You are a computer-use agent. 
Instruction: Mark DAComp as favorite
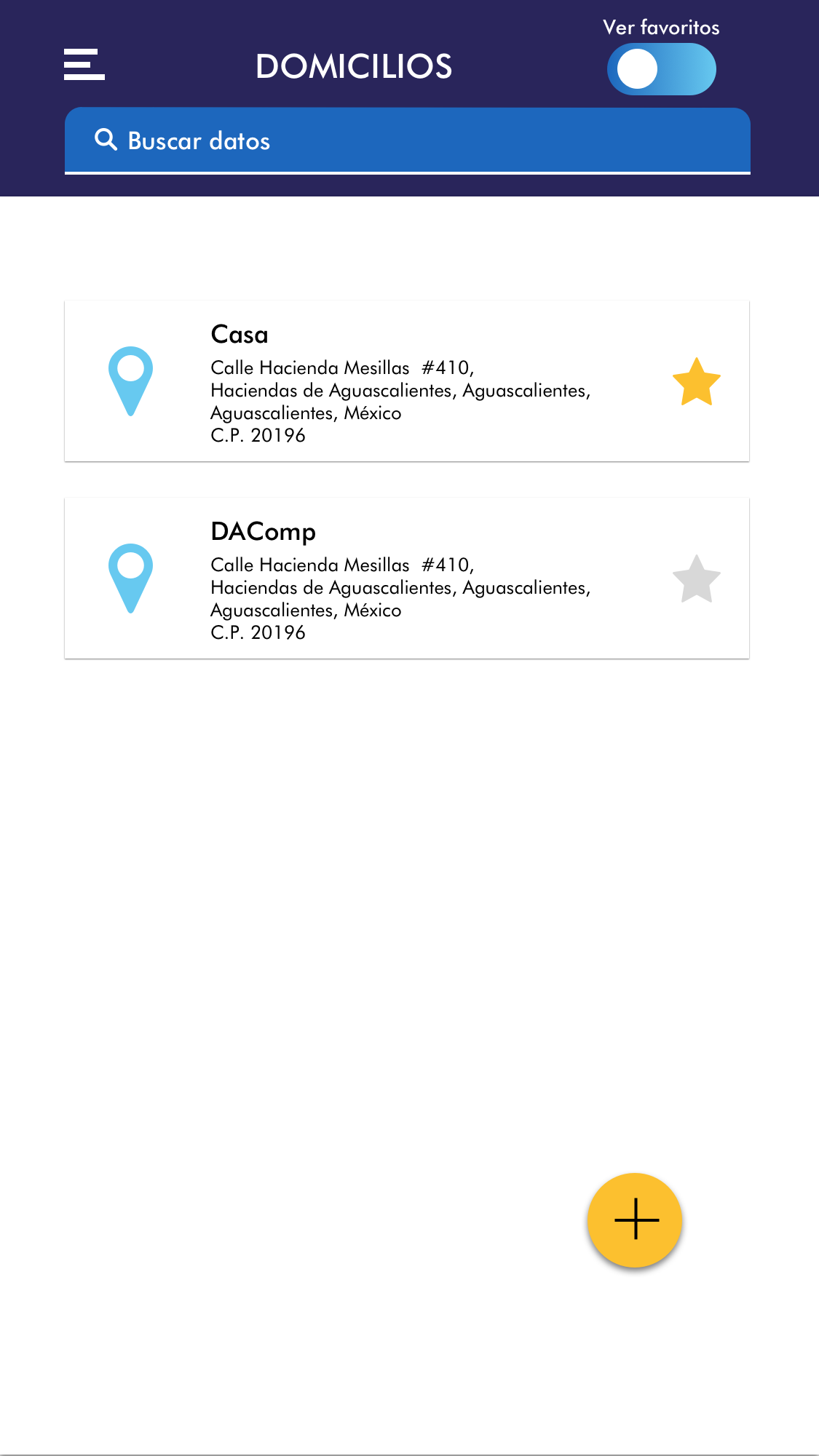696,579
